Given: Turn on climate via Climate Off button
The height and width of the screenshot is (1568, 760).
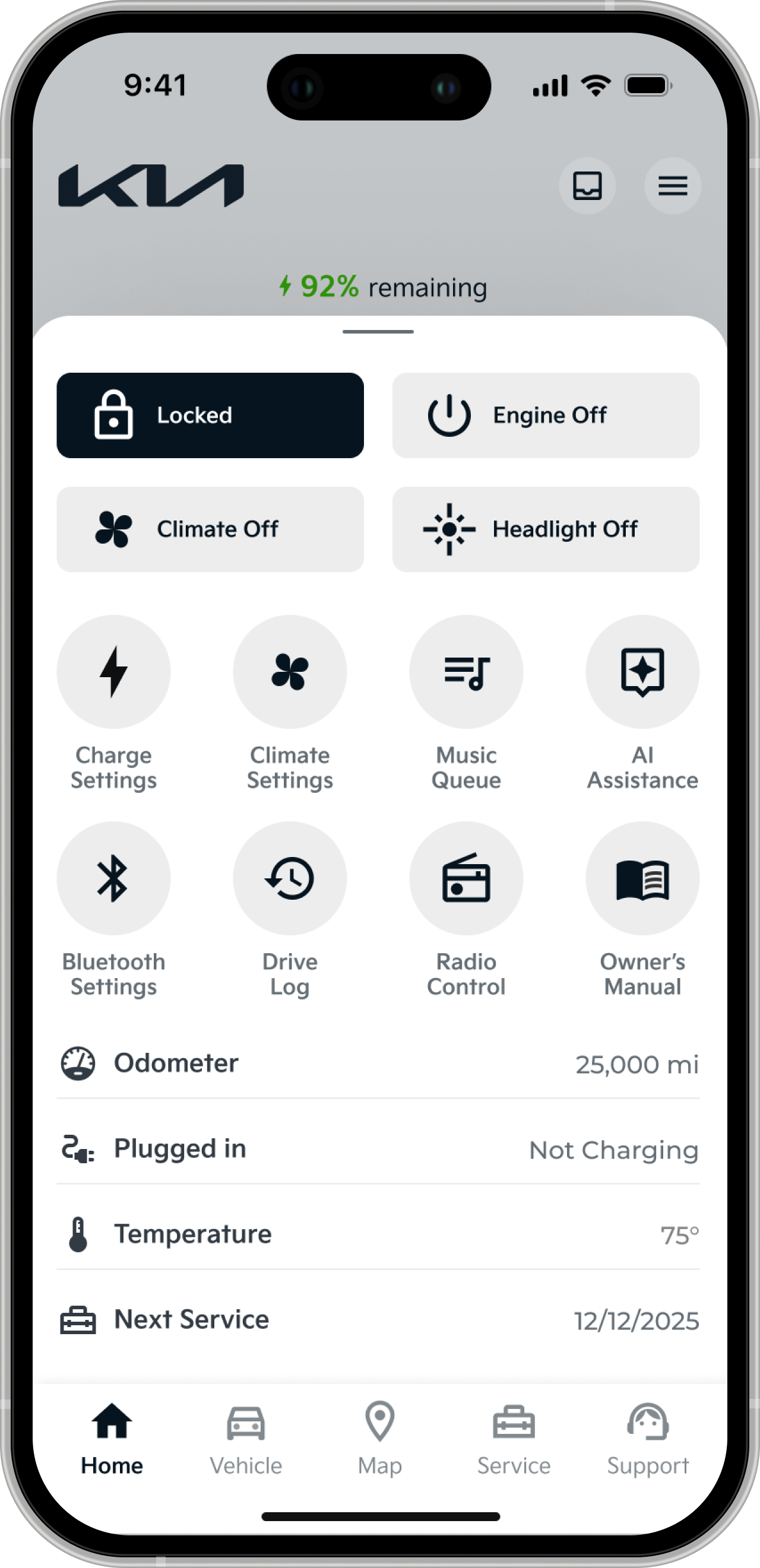Looking at the screenshot, I should tap(210, 529).
